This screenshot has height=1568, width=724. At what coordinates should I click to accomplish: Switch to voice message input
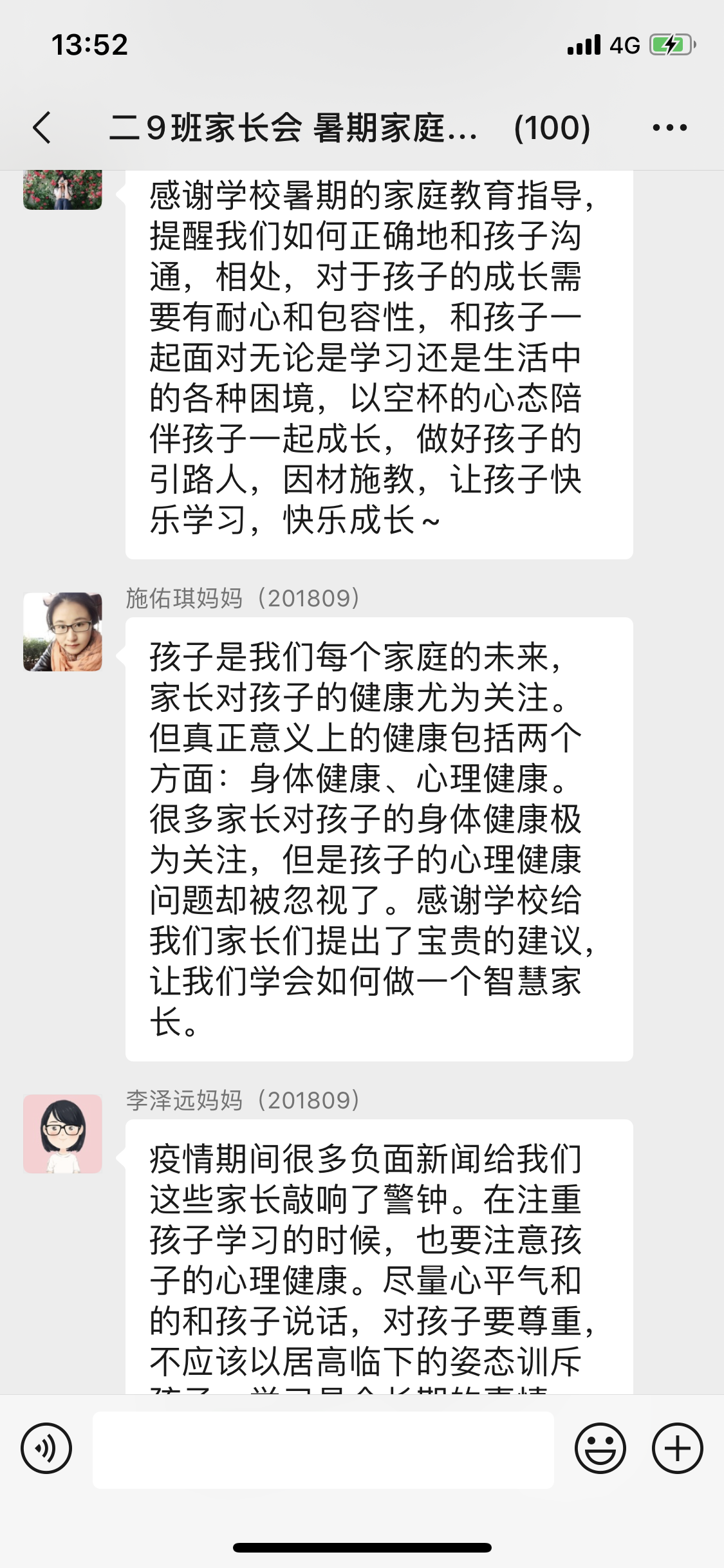tap(46, 1449)
